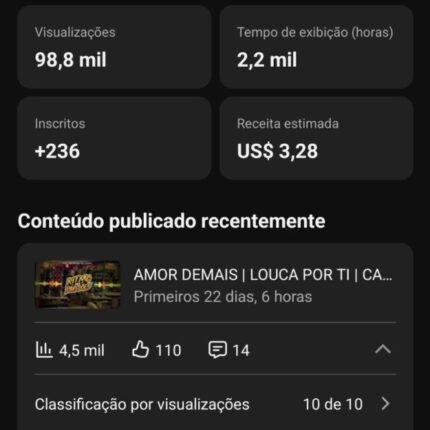
Task: Open the Receita estimada card
Action: (316, 138)
